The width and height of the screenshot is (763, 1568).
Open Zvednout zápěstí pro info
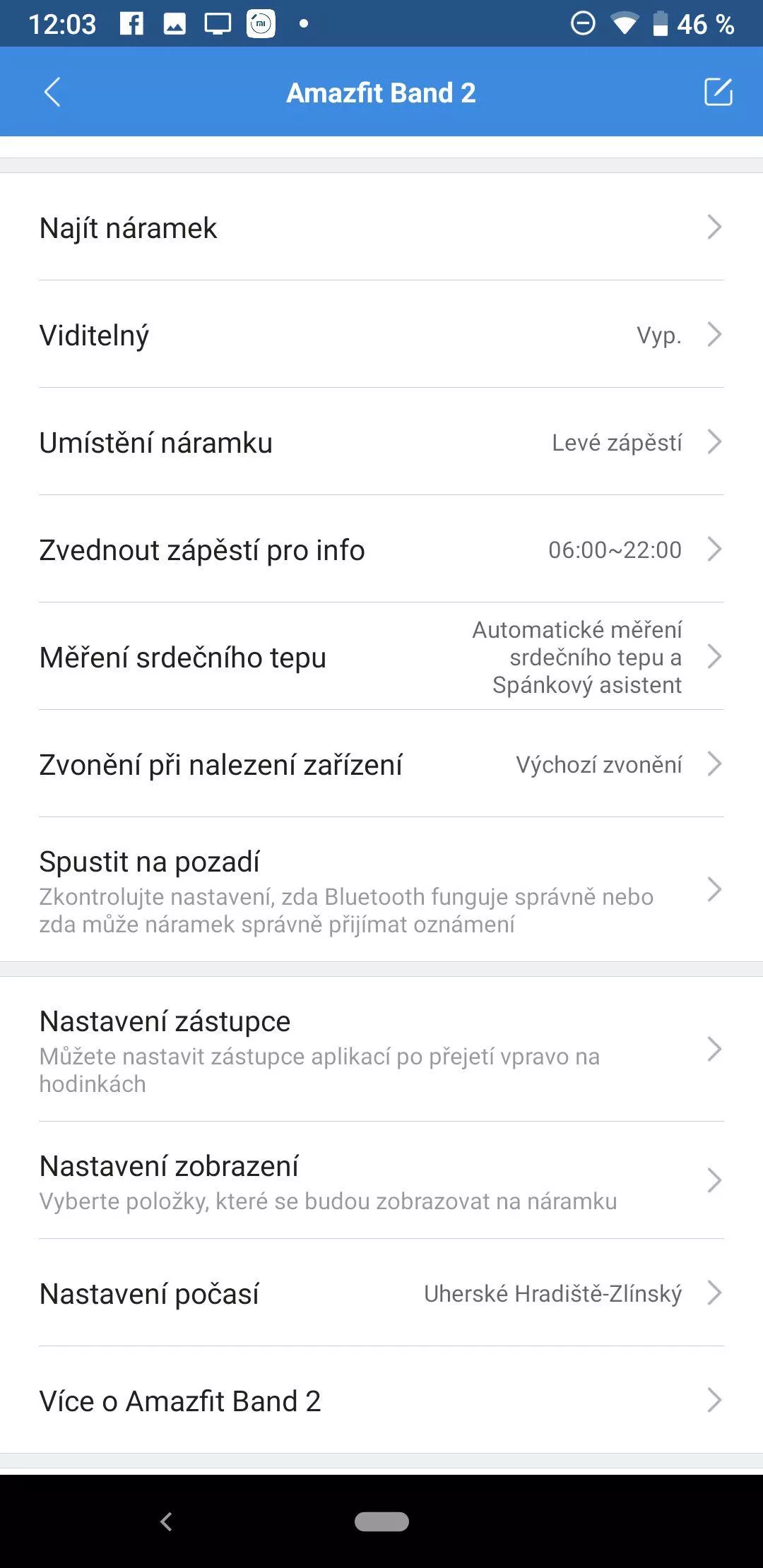[x=381, y=550]
